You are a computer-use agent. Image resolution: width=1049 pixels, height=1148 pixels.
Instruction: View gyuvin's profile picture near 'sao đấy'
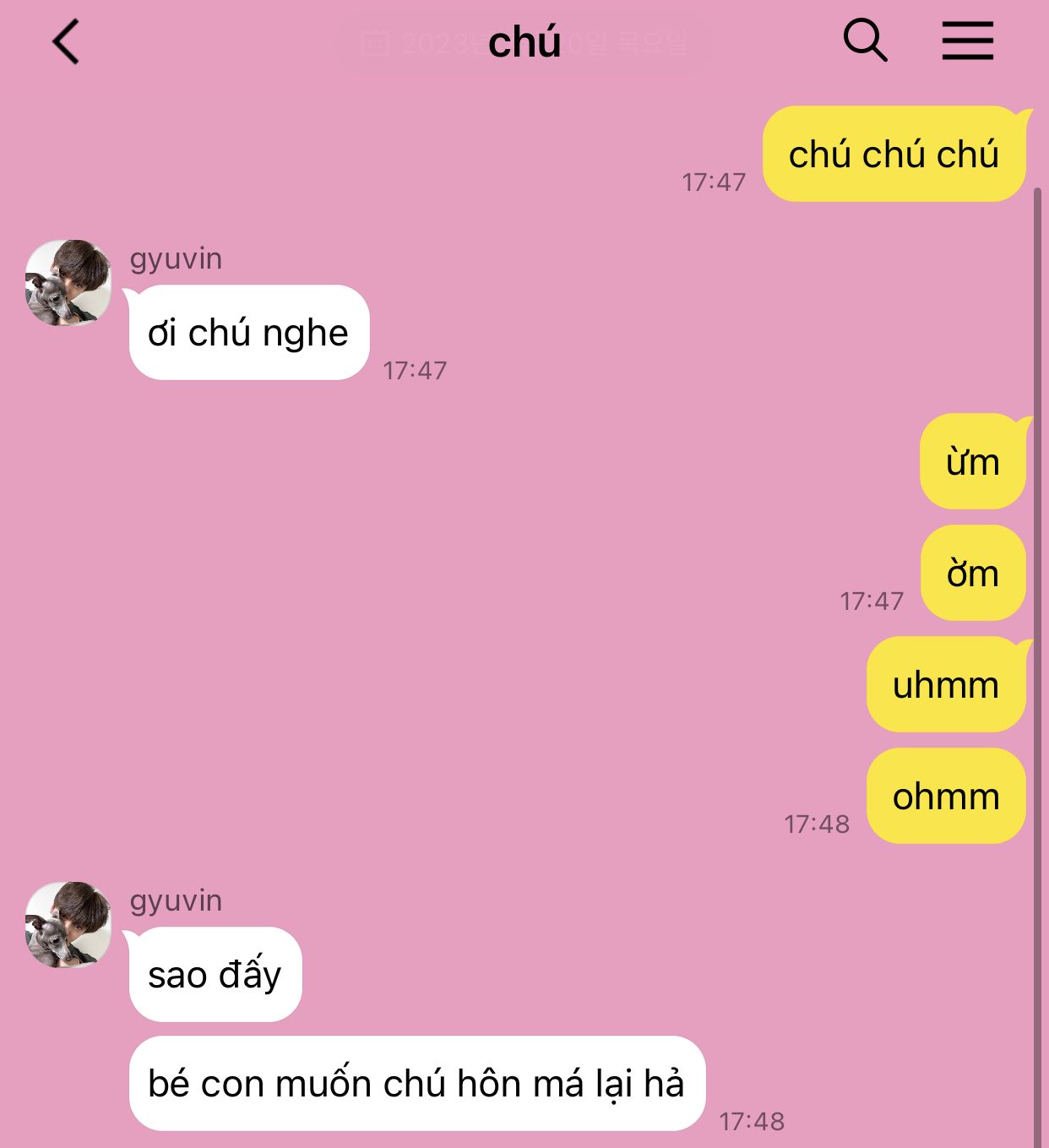[x=68, y=925]
